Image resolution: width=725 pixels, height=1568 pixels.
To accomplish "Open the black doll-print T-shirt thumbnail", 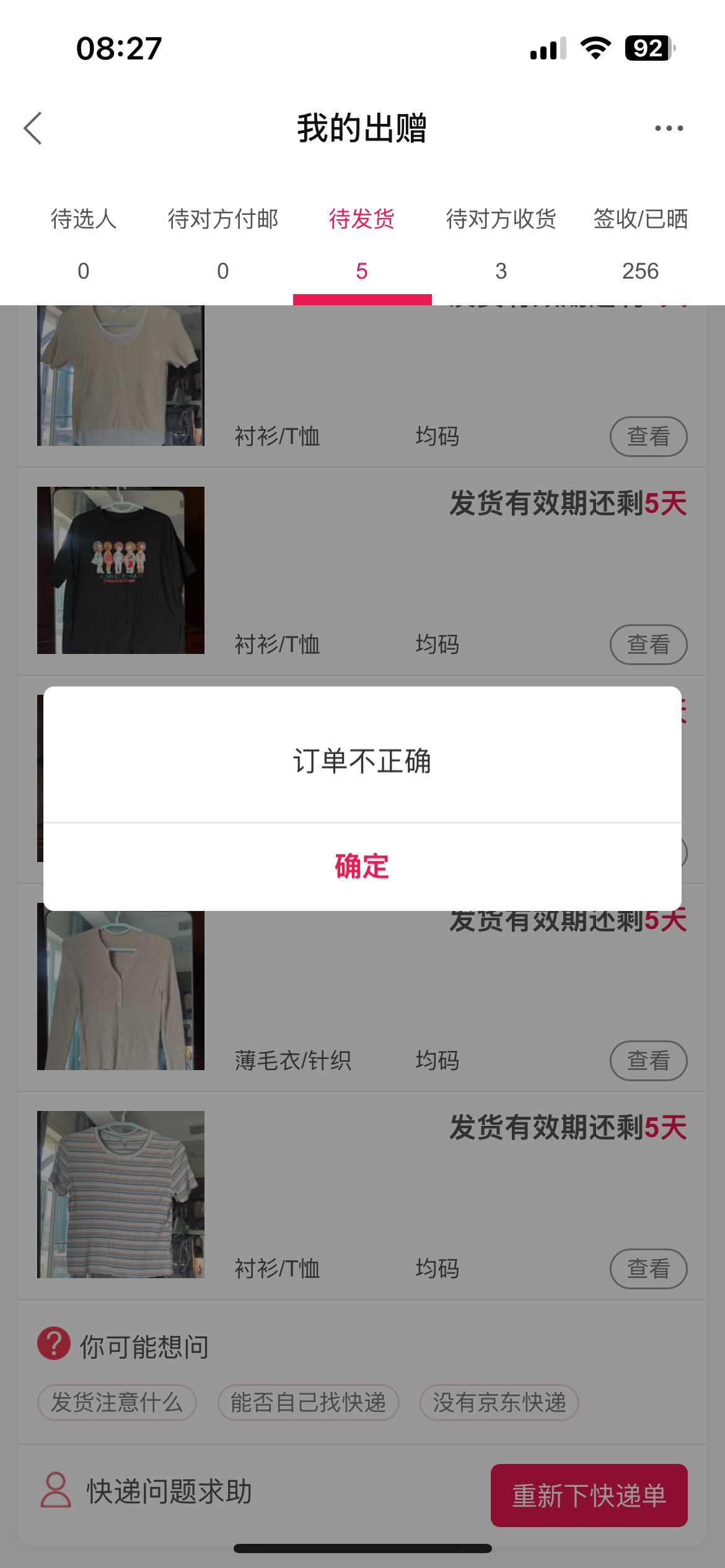I will tap(121, 570).
